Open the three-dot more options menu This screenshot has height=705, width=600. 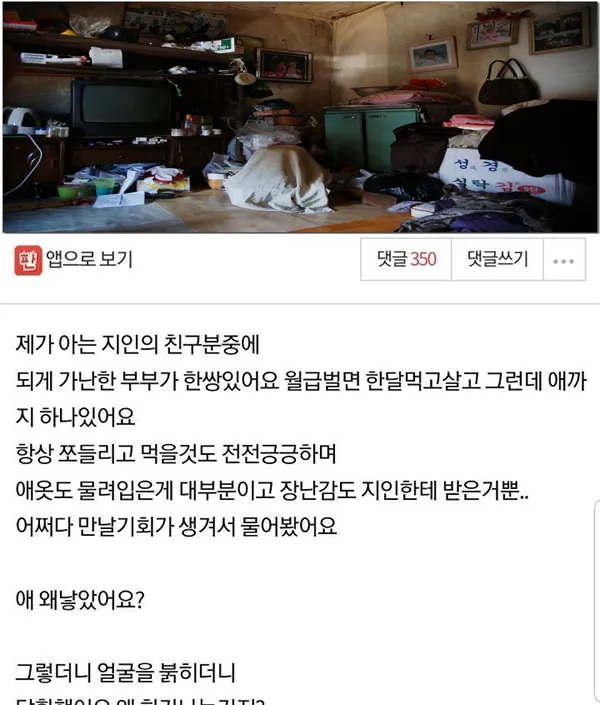564,261
